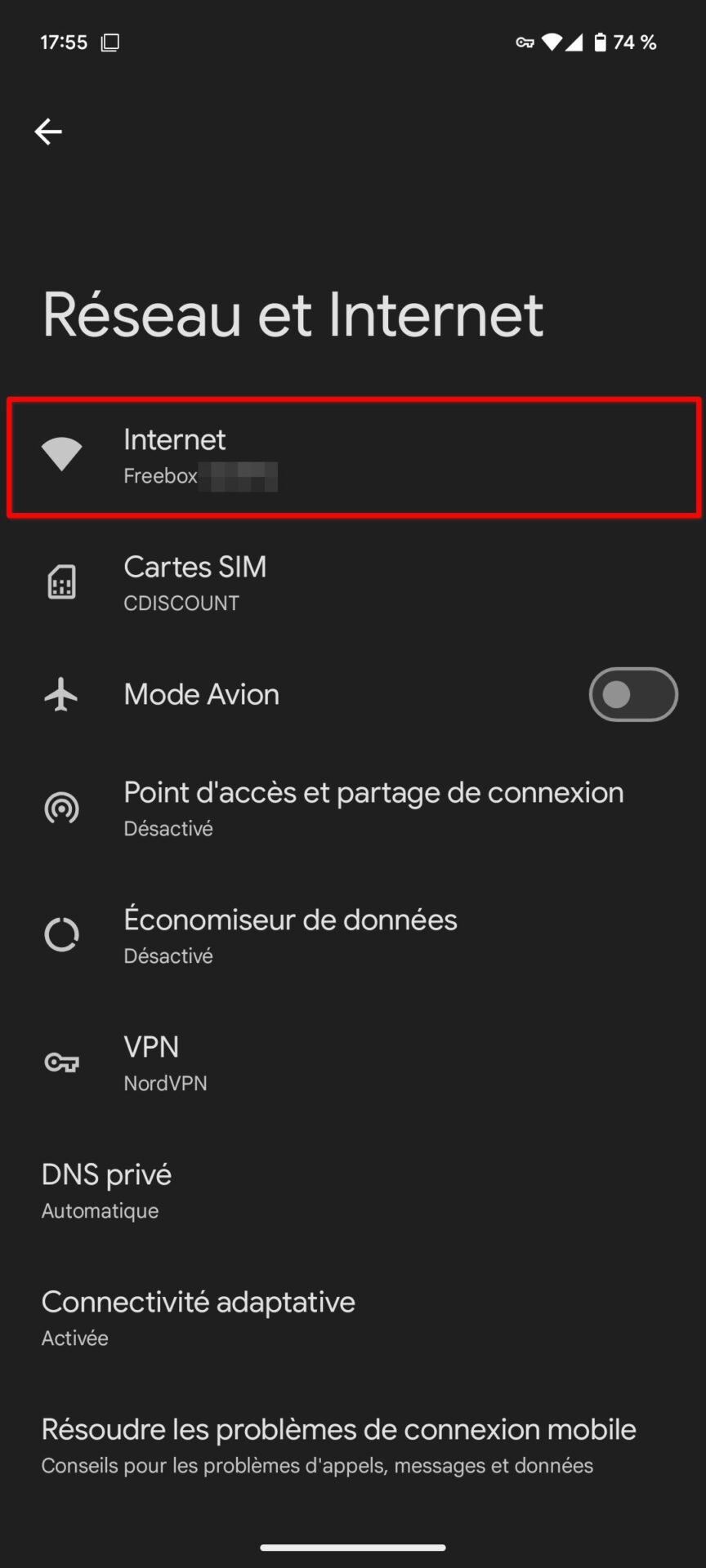The width and height of the screenshot is (706, 1568).
Task: Open Connectivité adaptative
Action: [353, 1318]
